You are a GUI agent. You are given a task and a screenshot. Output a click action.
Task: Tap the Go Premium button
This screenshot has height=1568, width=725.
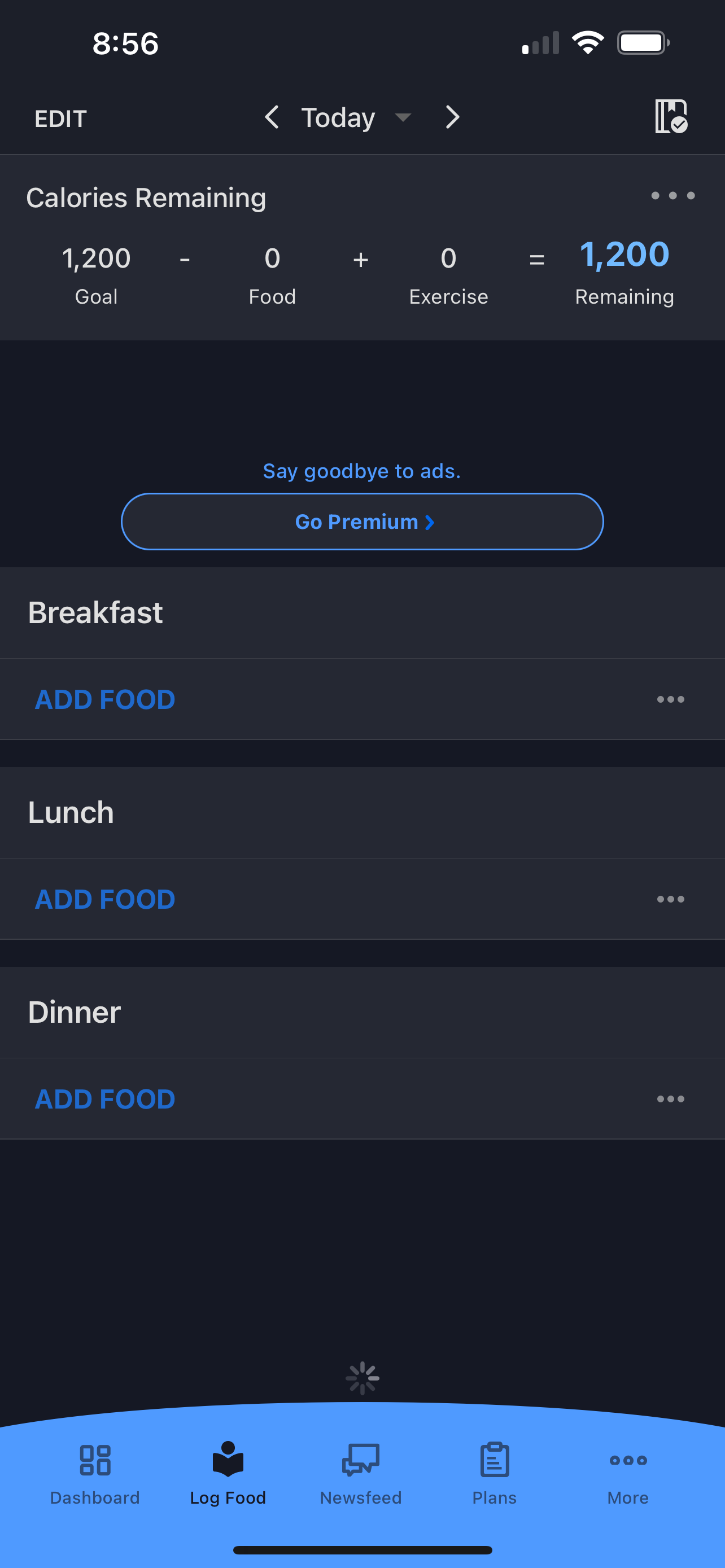pos(362,522)
